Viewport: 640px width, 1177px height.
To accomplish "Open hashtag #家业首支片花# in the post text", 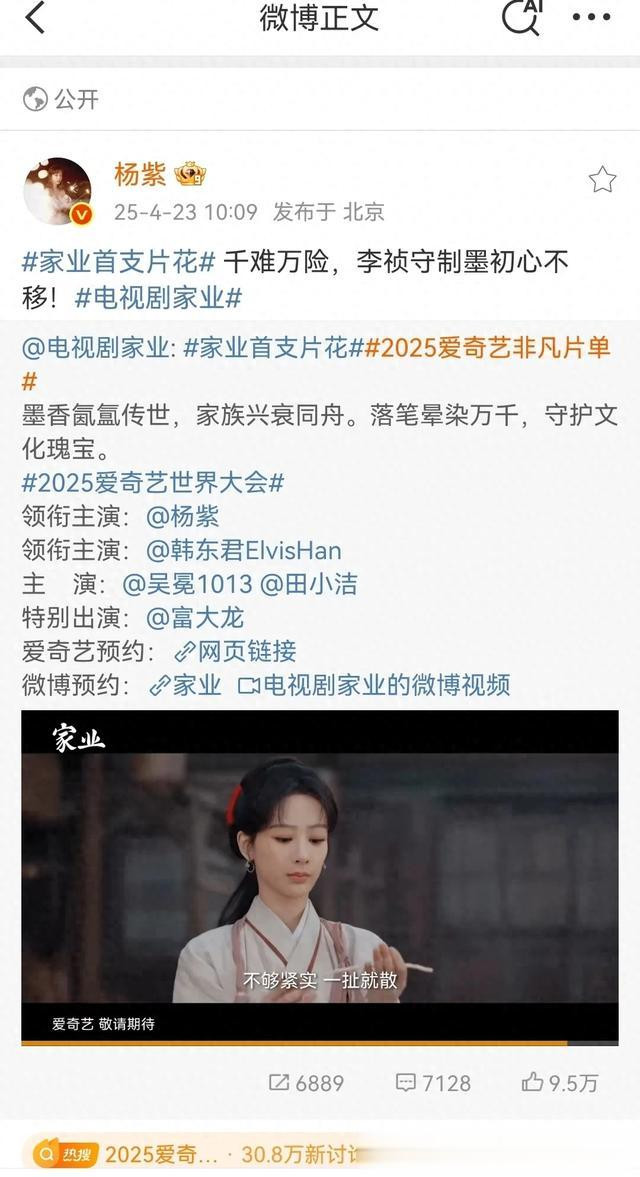I will pos(119,262).
